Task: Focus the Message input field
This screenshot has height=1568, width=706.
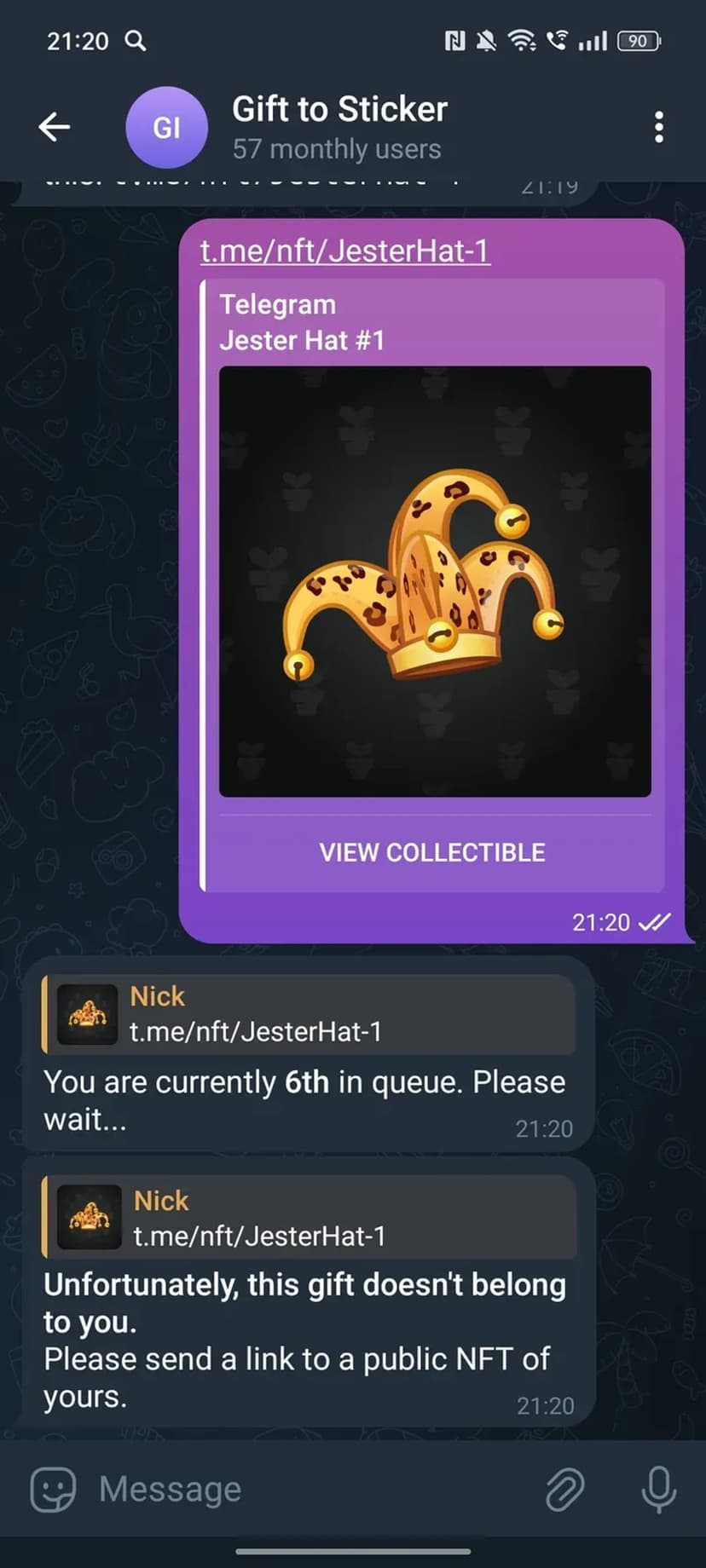Action: click(x=307, y=1489)
